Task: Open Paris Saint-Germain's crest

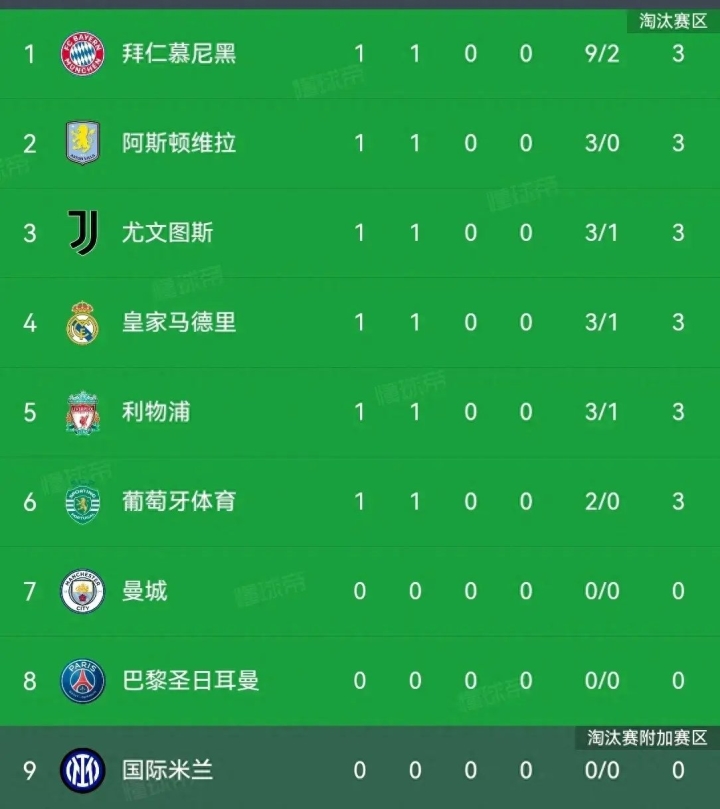Action: [x=79, y=681]
